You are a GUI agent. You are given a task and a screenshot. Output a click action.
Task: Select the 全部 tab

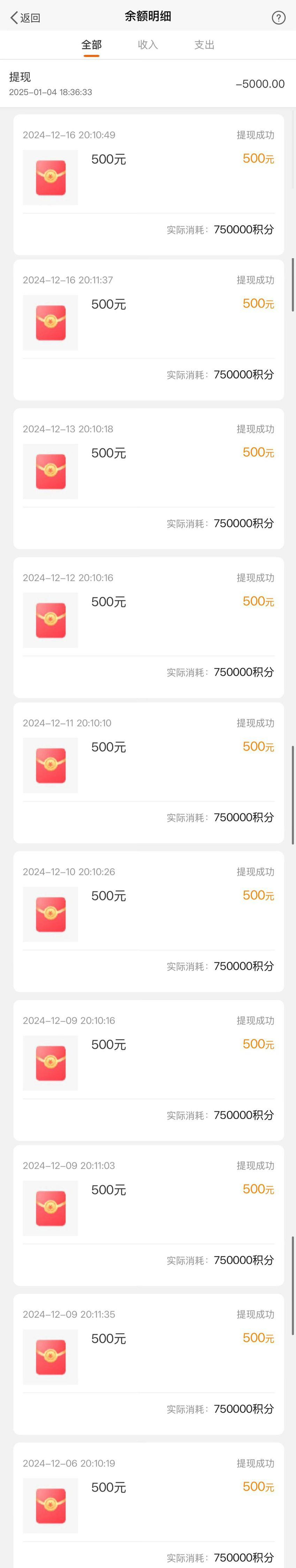(91, 45)
